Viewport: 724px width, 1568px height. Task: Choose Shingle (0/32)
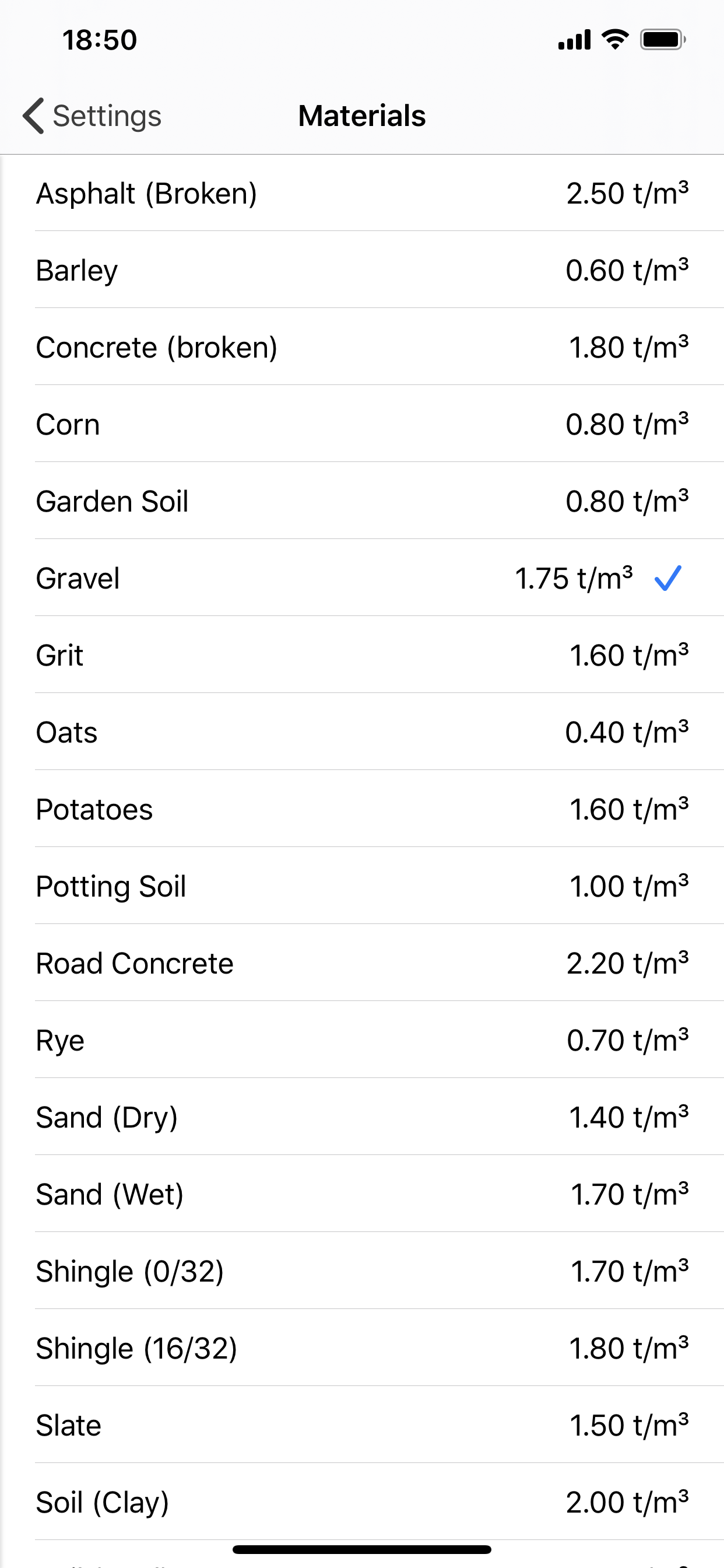point(362,1271)
